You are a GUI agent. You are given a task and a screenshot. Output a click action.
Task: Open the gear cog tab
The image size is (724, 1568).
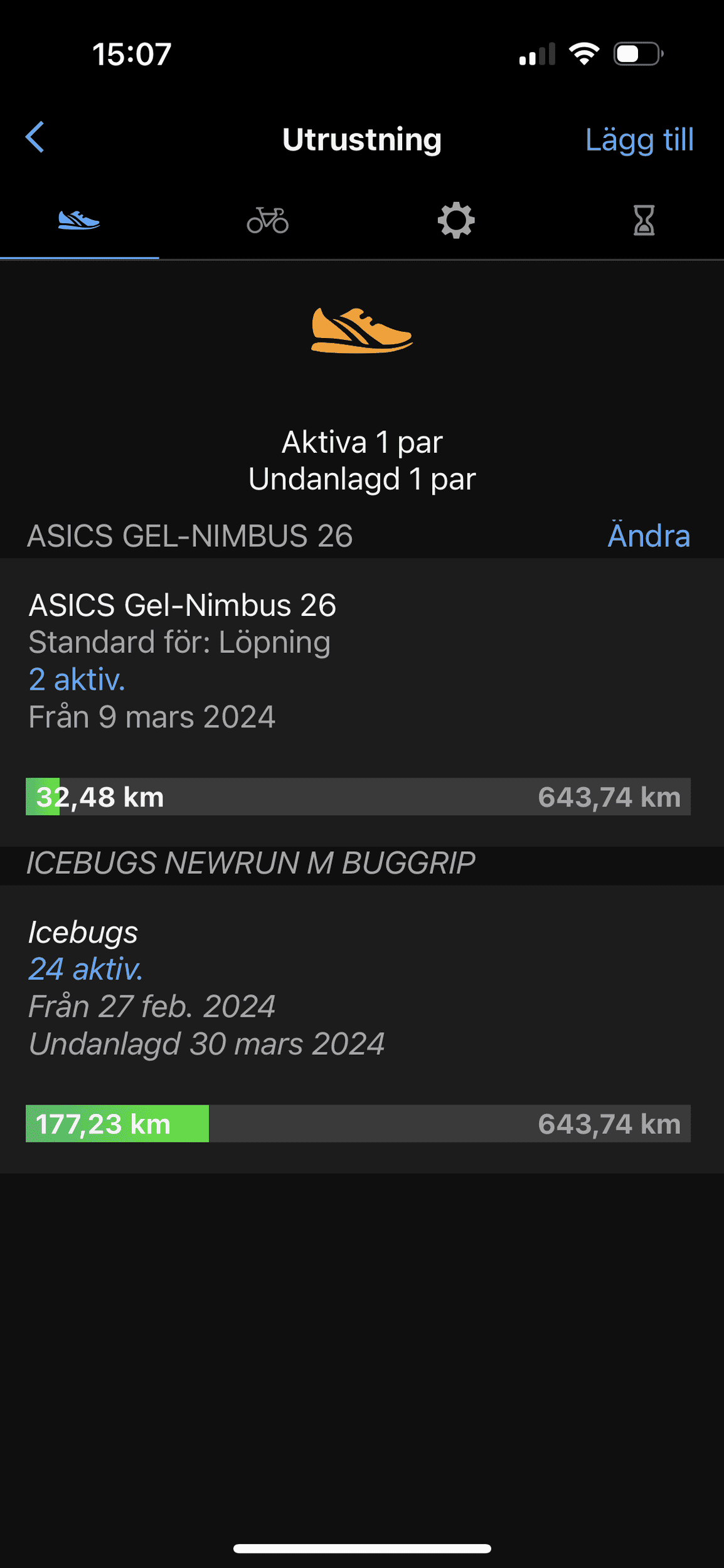pyautogui.click(x=456, y=221)
